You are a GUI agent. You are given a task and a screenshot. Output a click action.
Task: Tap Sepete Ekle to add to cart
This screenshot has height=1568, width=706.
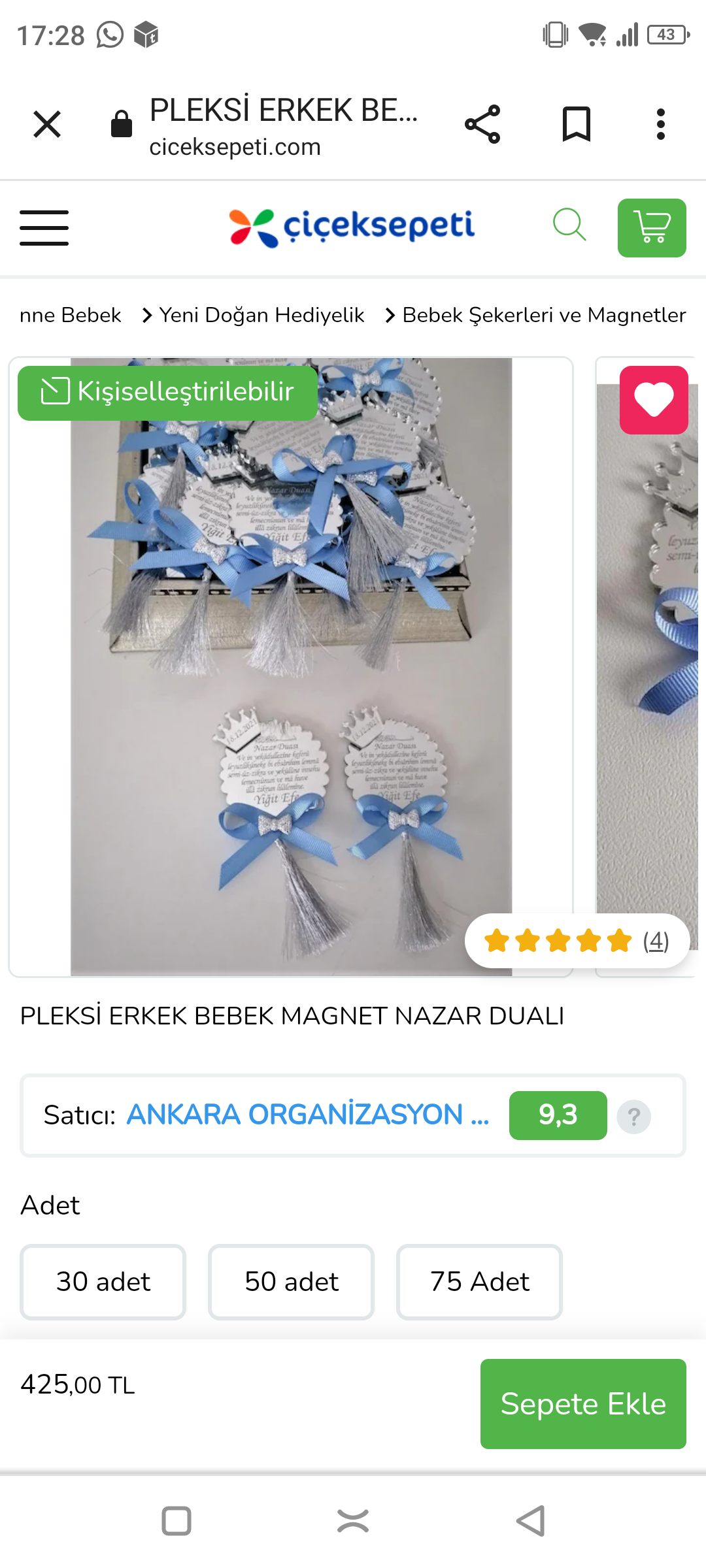click(x=582, y=1404)
